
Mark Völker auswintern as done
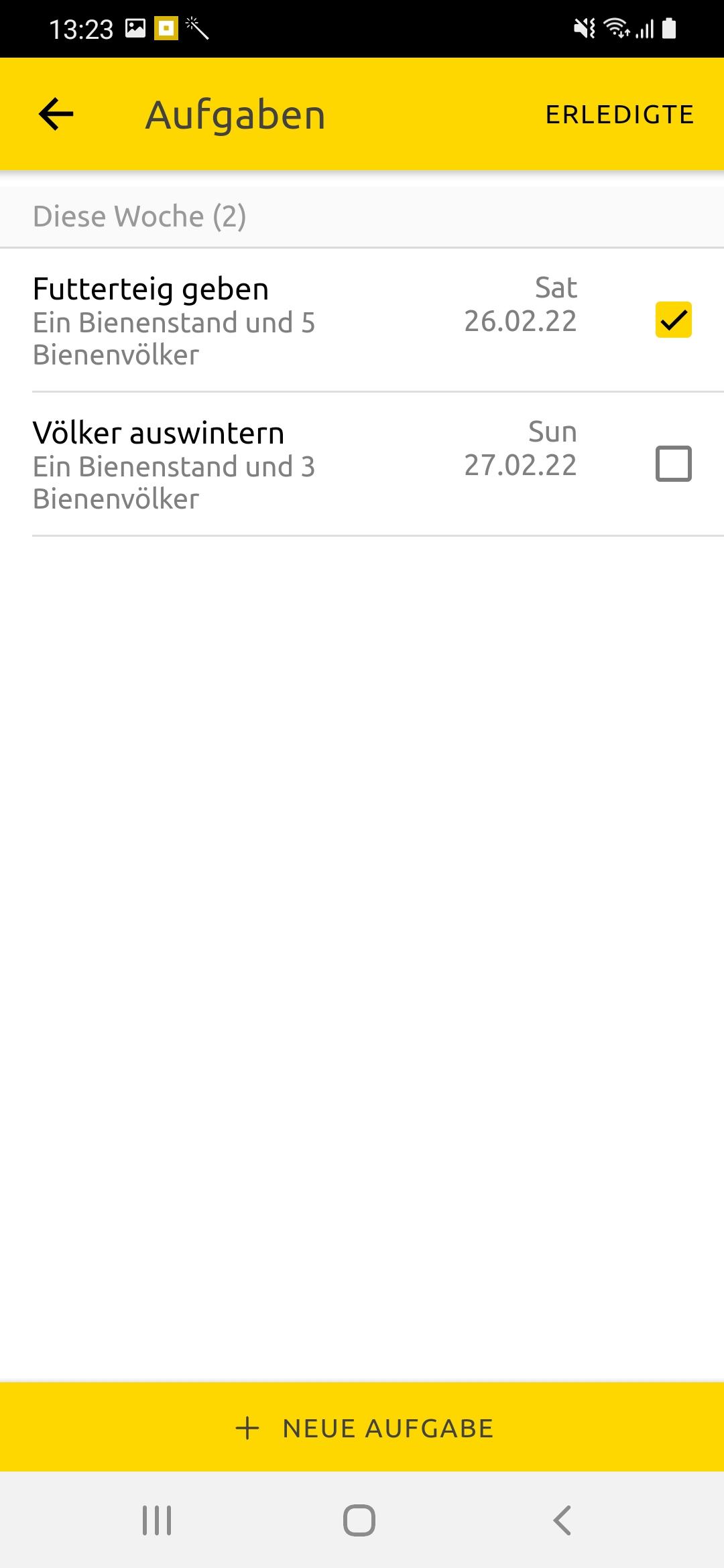pyautogui.click(x=673, y=464)
